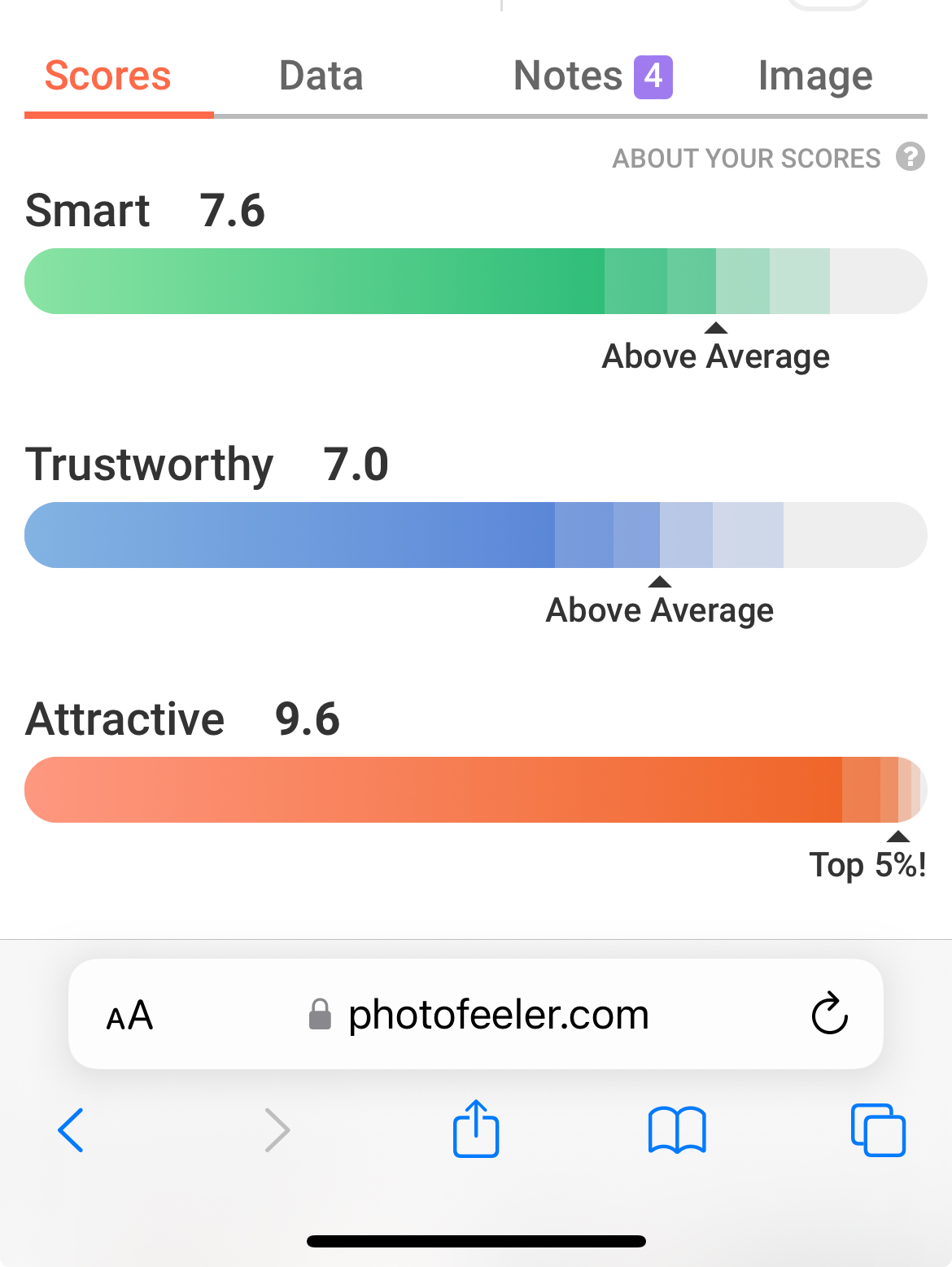Open the AA reader options

(x=130, y=1016)
